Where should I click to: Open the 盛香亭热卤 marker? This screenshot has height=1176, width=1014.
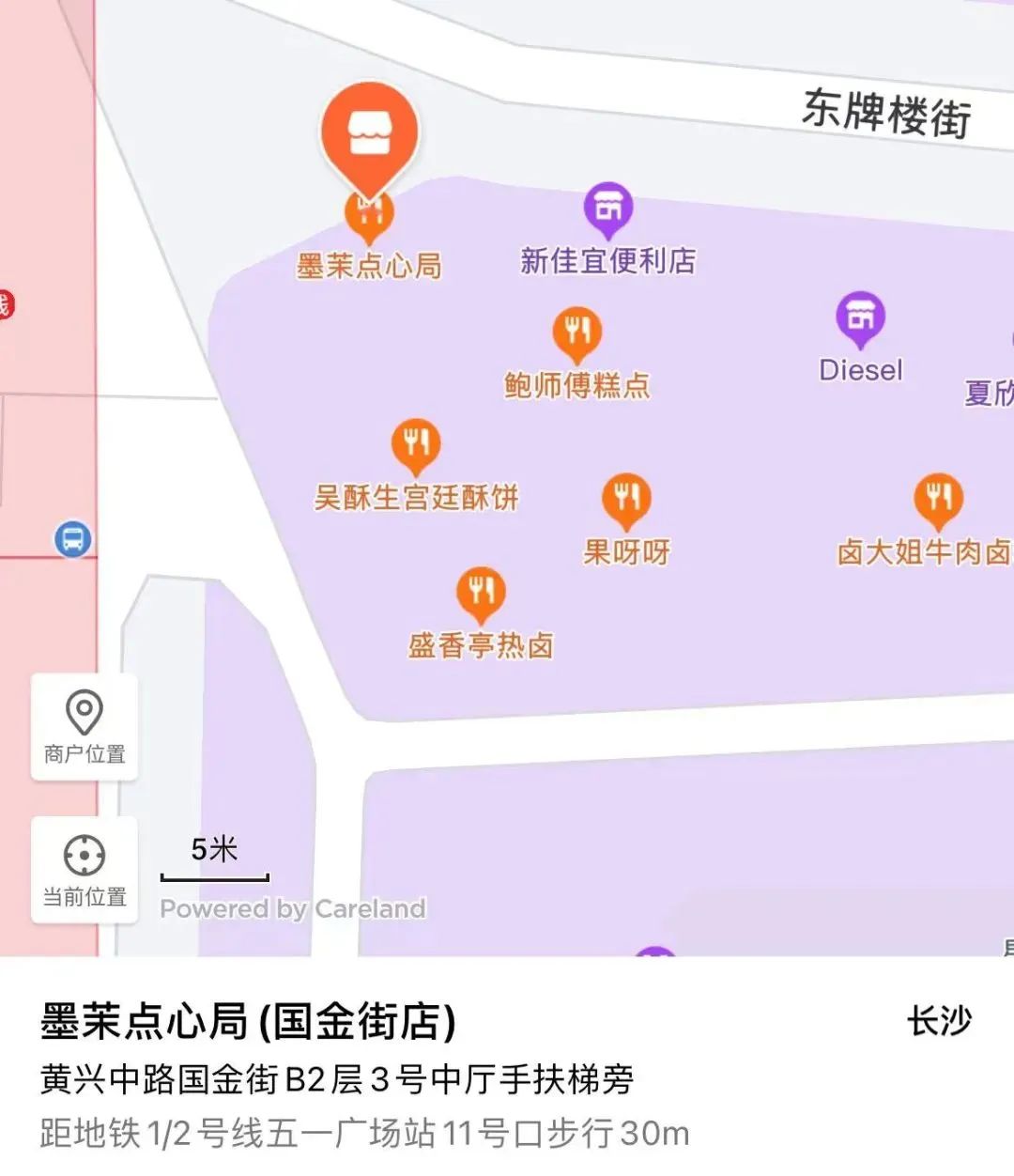tap(481, 594)
